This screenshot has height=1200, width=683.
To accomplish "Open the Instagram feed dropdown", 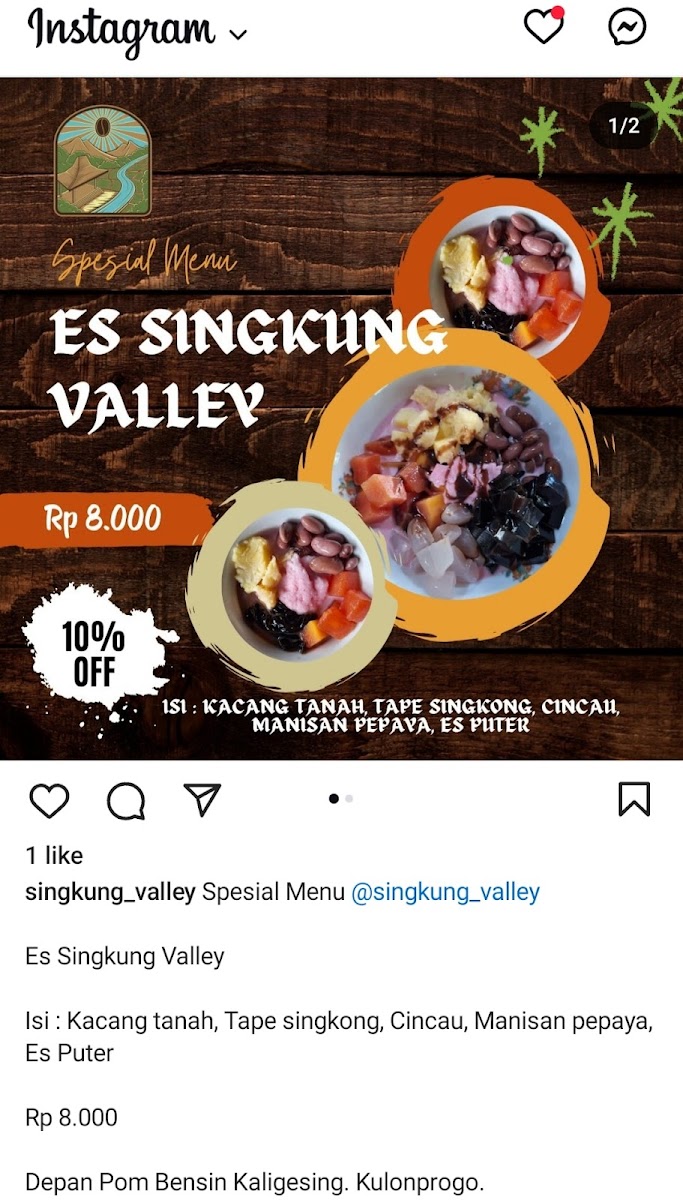I will coord(237,34).
